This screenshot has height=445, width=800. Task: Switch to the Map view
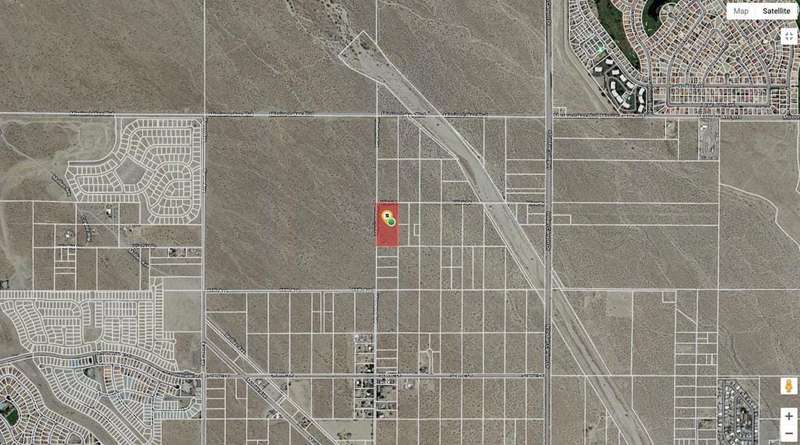(740, 11)
